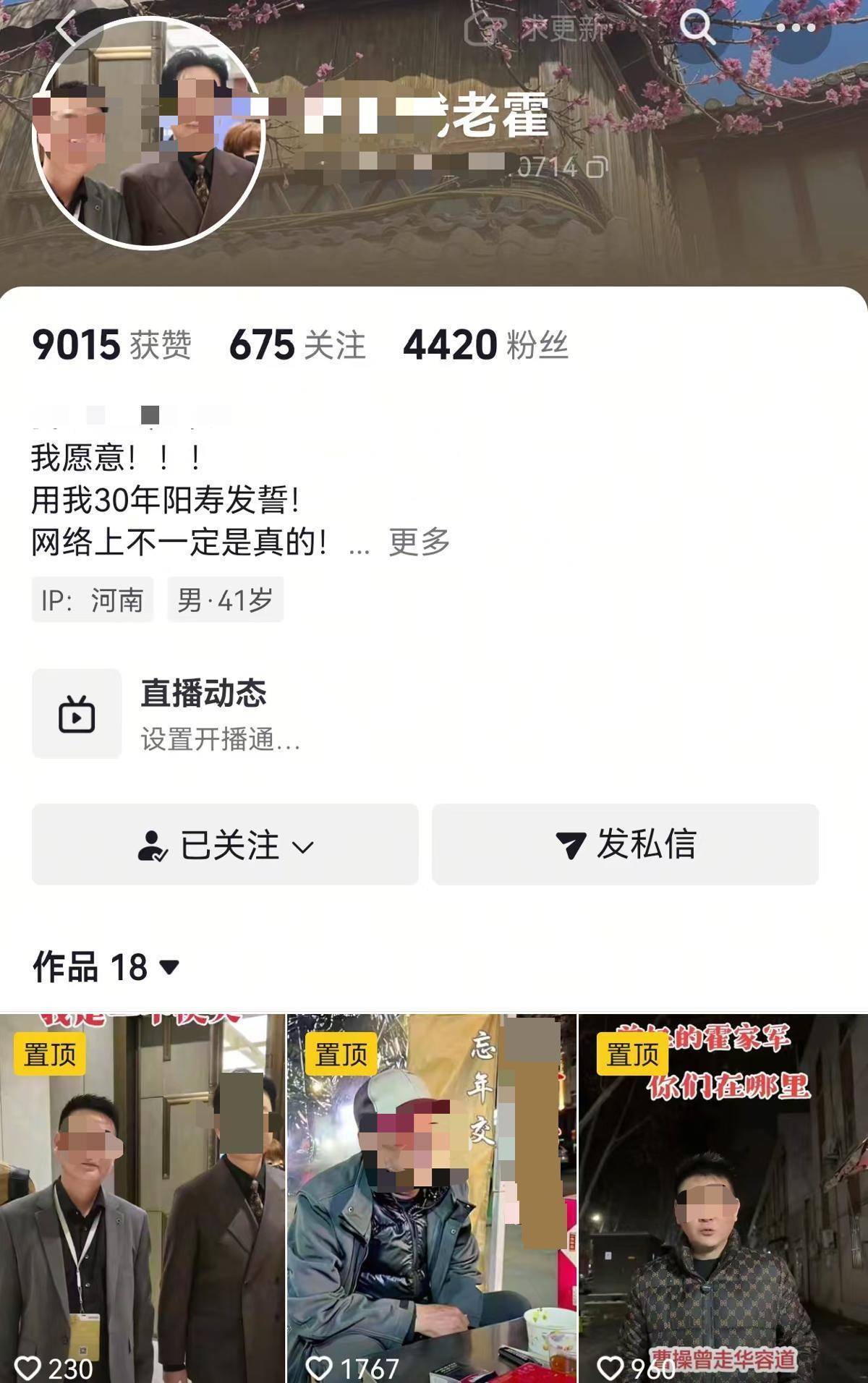Viewport: 868px width, 1383px height.
Task: Open the pinned video with 230 likes
Action: tap(142, 1197)
